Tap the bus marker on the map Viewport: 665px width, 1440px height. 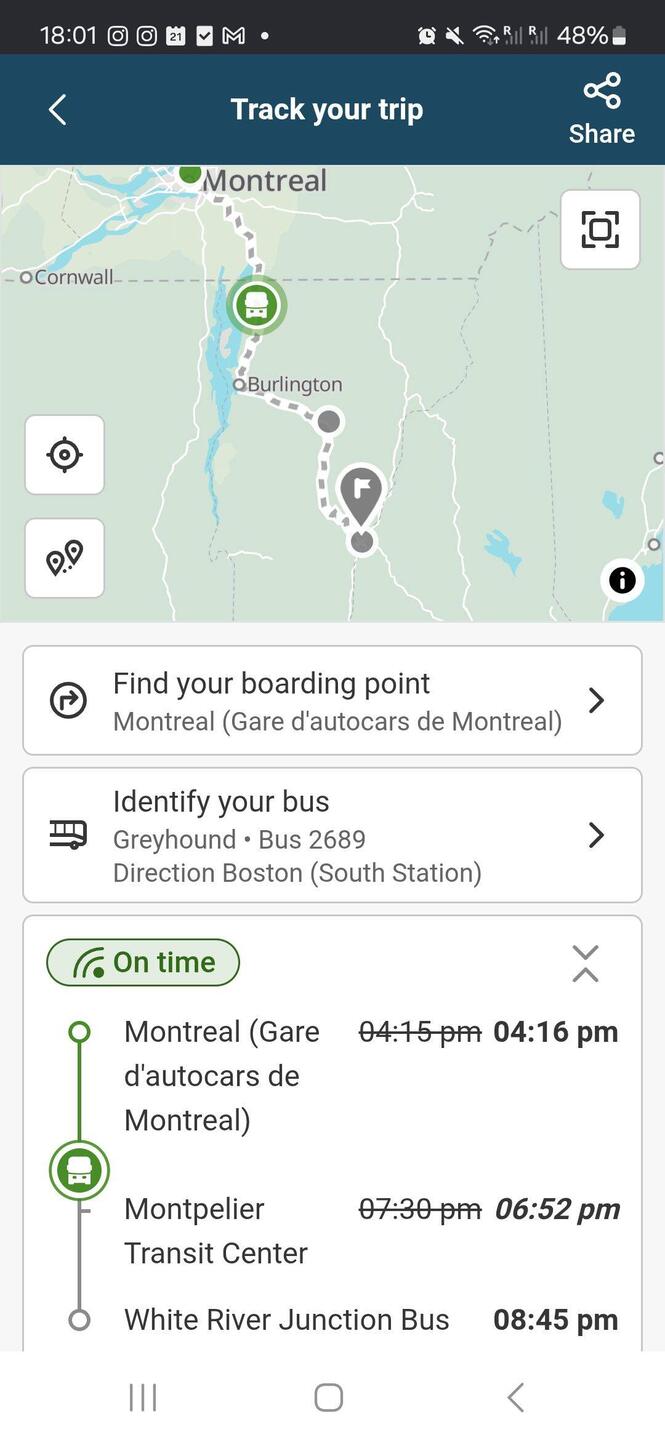(256, 305)
